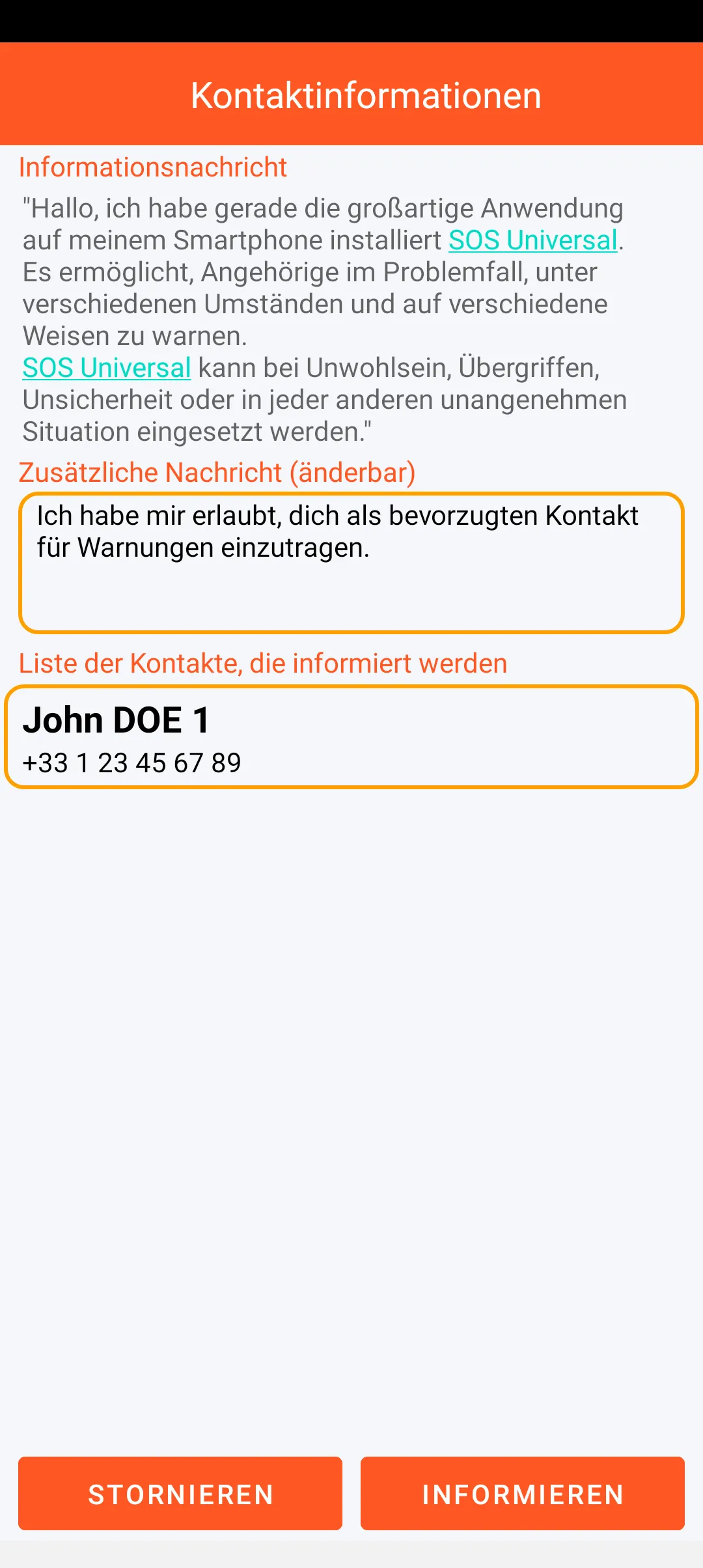Open the SOS Universal link after 'installiert'

[x=532, y=240]
